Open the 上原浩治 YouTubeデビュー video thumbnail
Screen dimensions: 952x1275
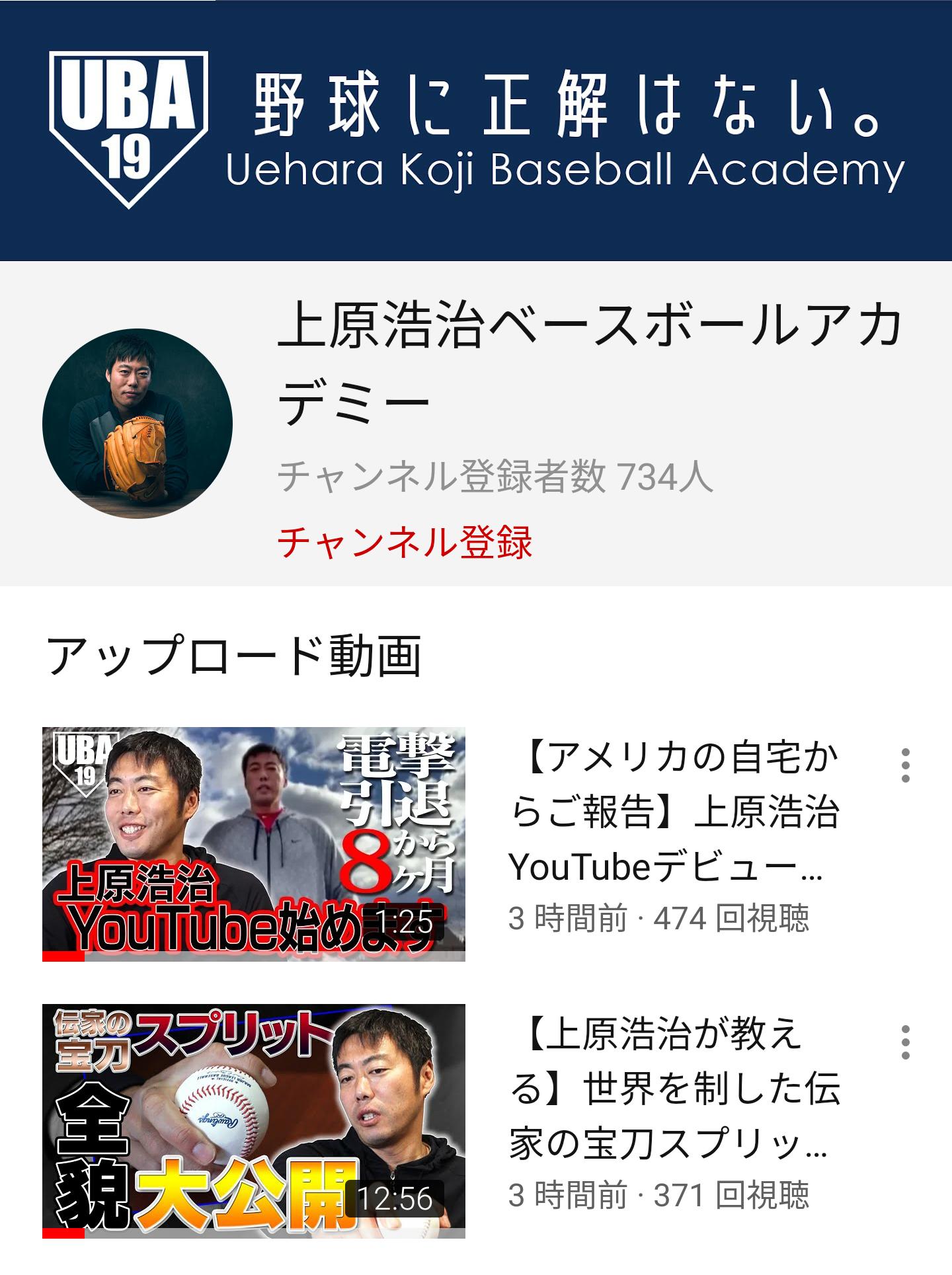coord(254,844)
